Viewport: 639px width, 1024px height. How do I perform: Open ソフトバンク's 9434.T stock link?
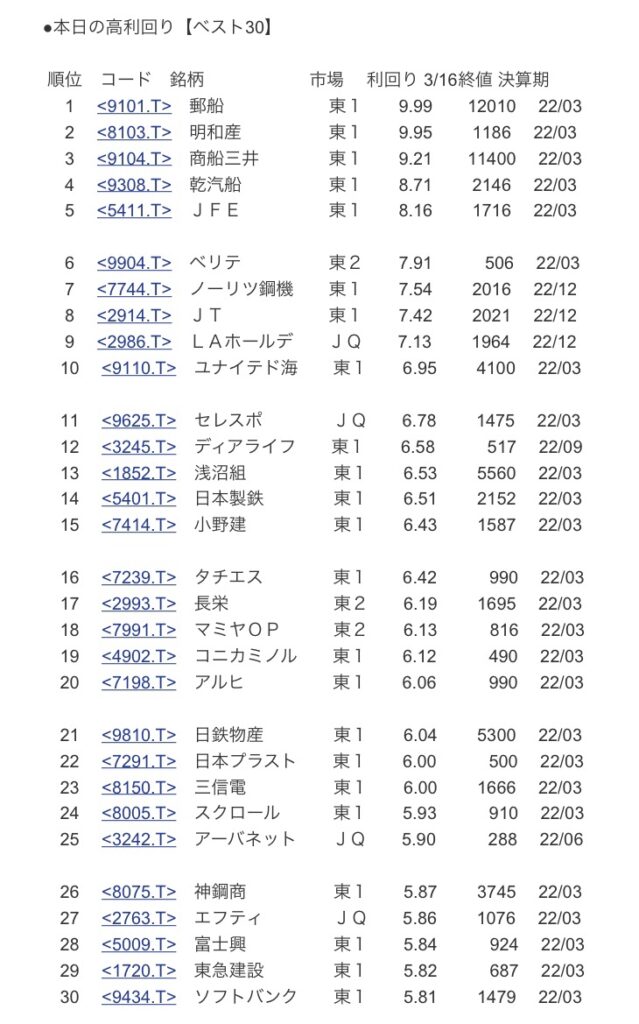[138, 996]
